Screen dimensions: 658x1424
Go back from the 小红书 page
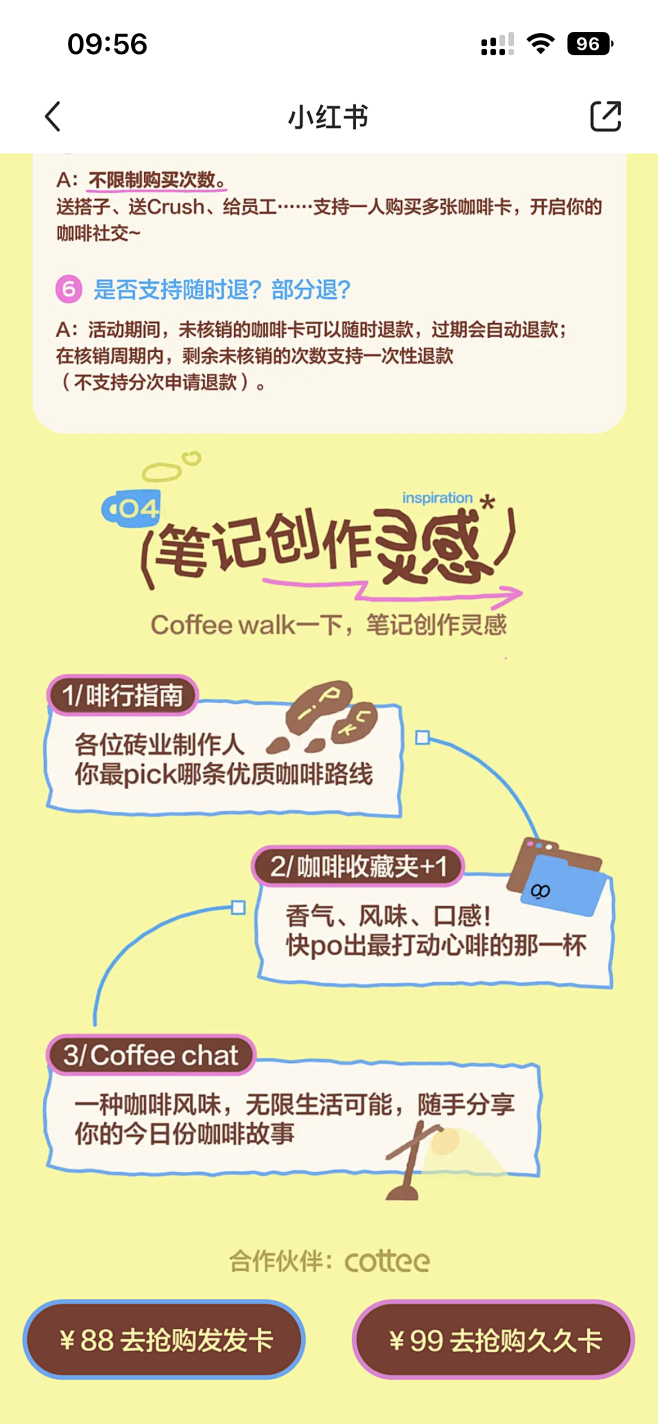(53, 116)
